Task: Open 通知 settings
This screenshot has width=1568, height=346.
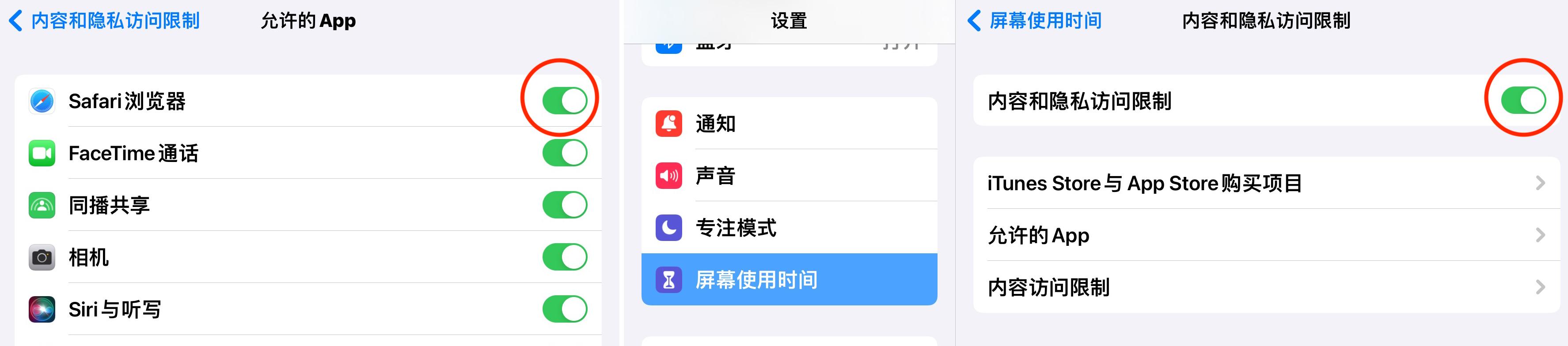Action: (789, 124)
